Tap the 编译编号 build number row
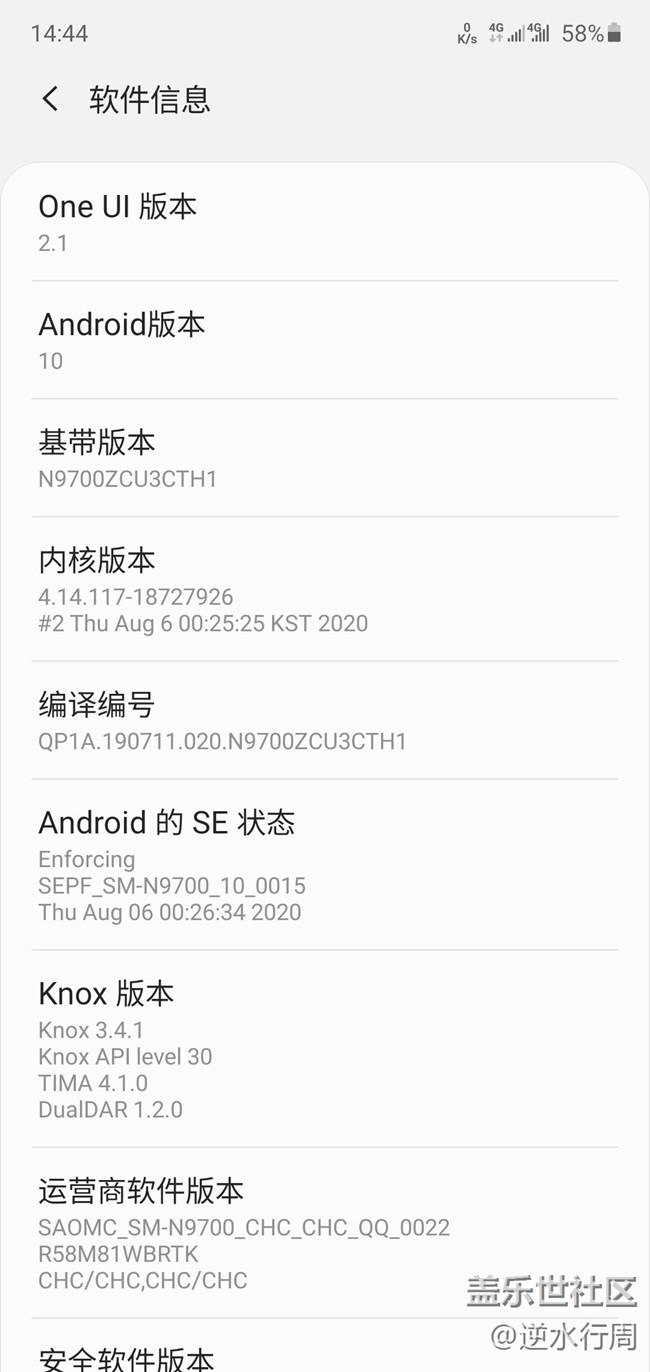This screenshot has width=650, height=1372. coord(324,721)
